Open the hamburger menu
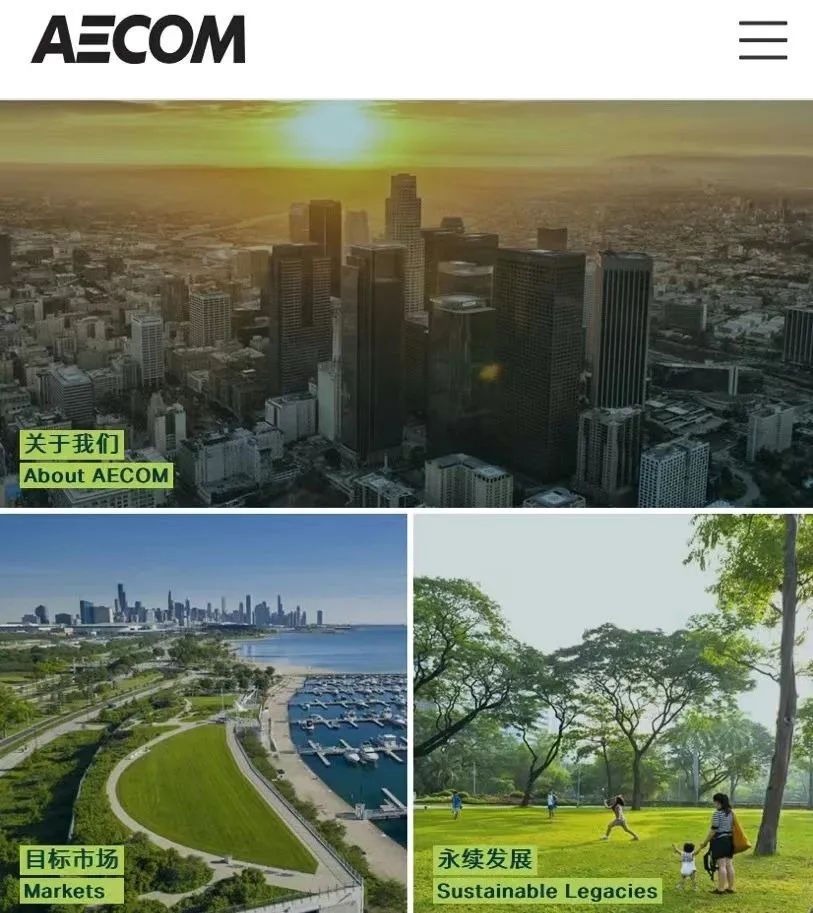 763,40
